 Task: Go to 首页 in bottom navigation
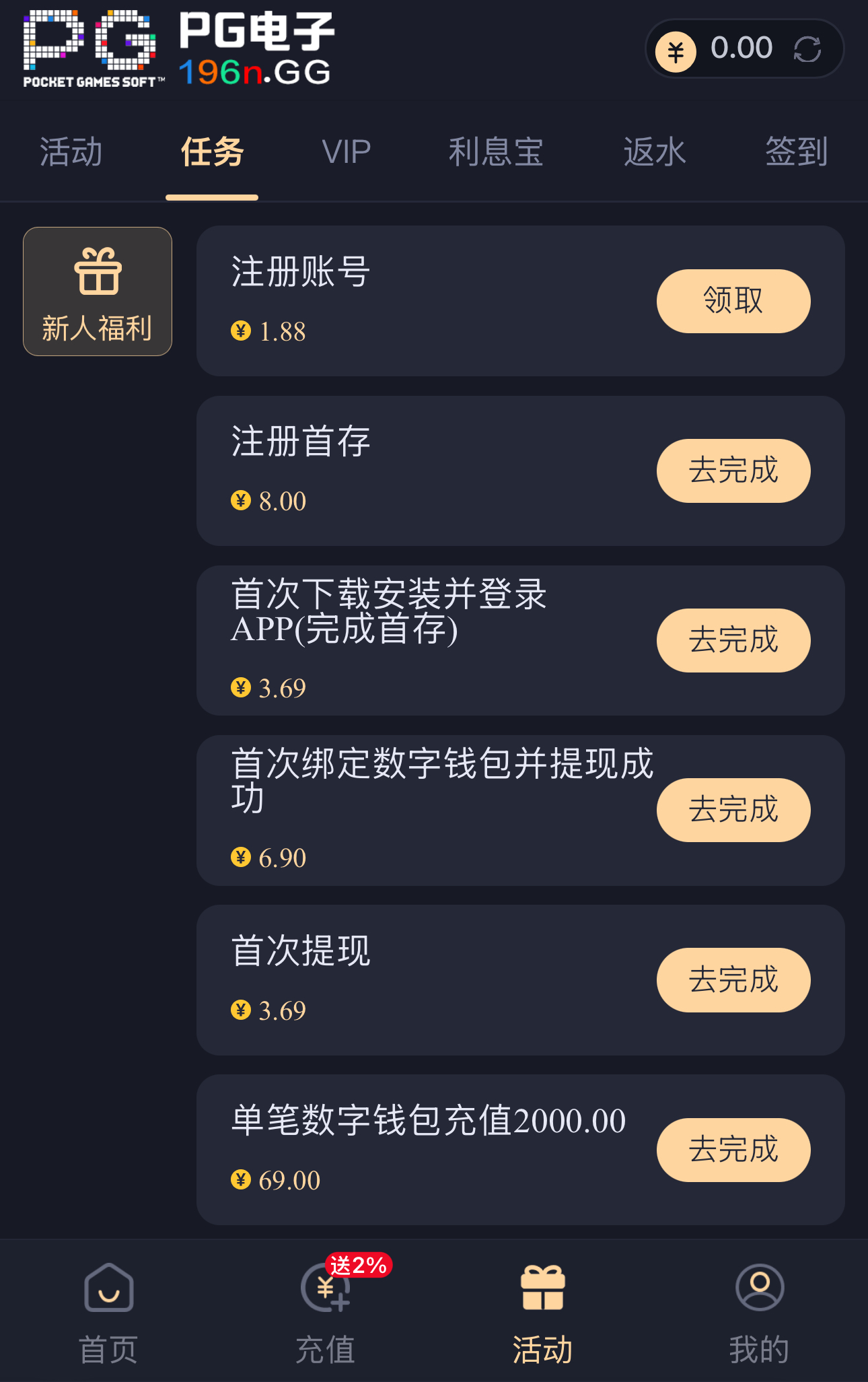pyautogui.click(x=108, y=1313)
